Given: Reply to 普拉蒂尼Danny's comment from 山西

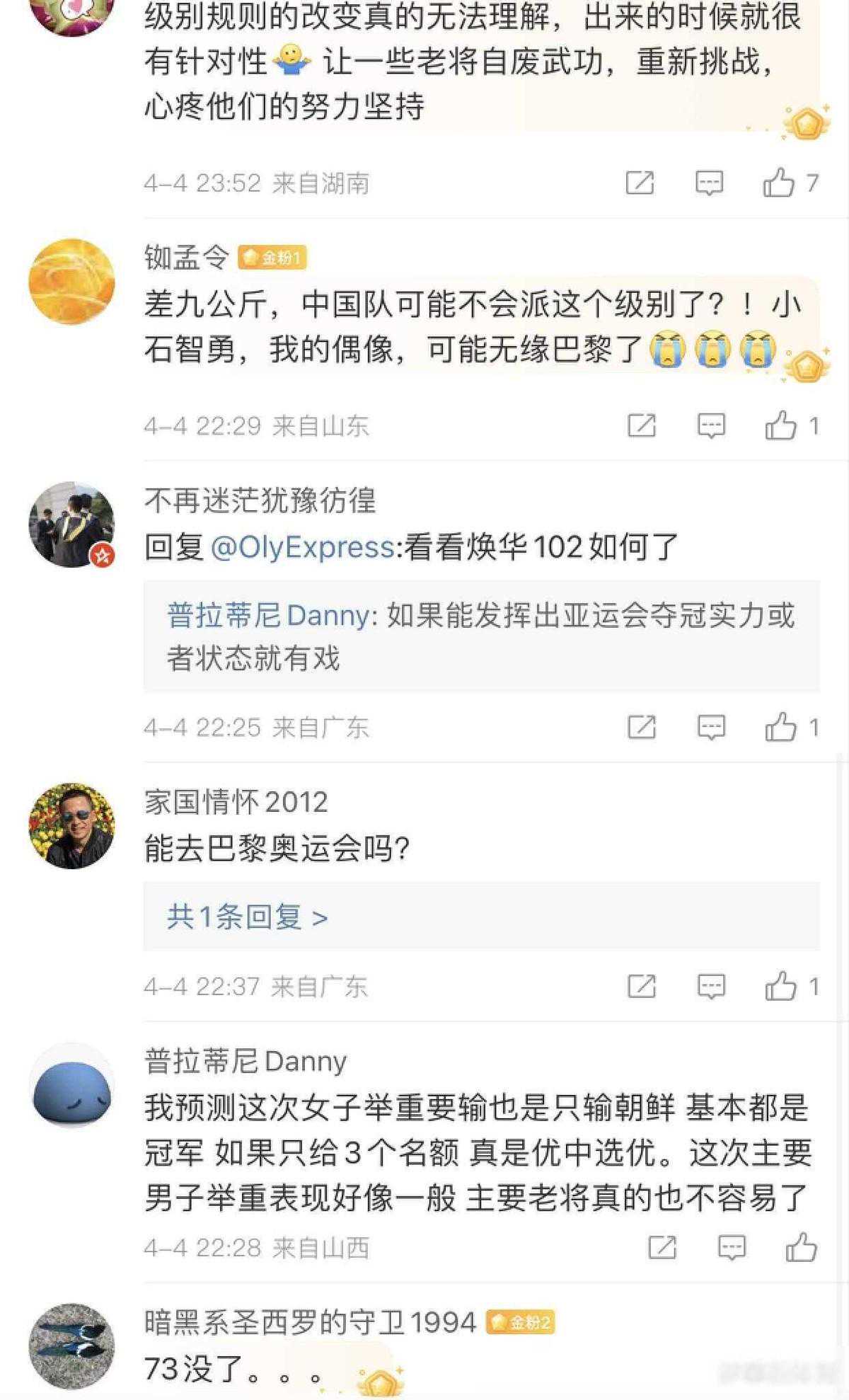Looking at the screenshot, I should 732,1247.
